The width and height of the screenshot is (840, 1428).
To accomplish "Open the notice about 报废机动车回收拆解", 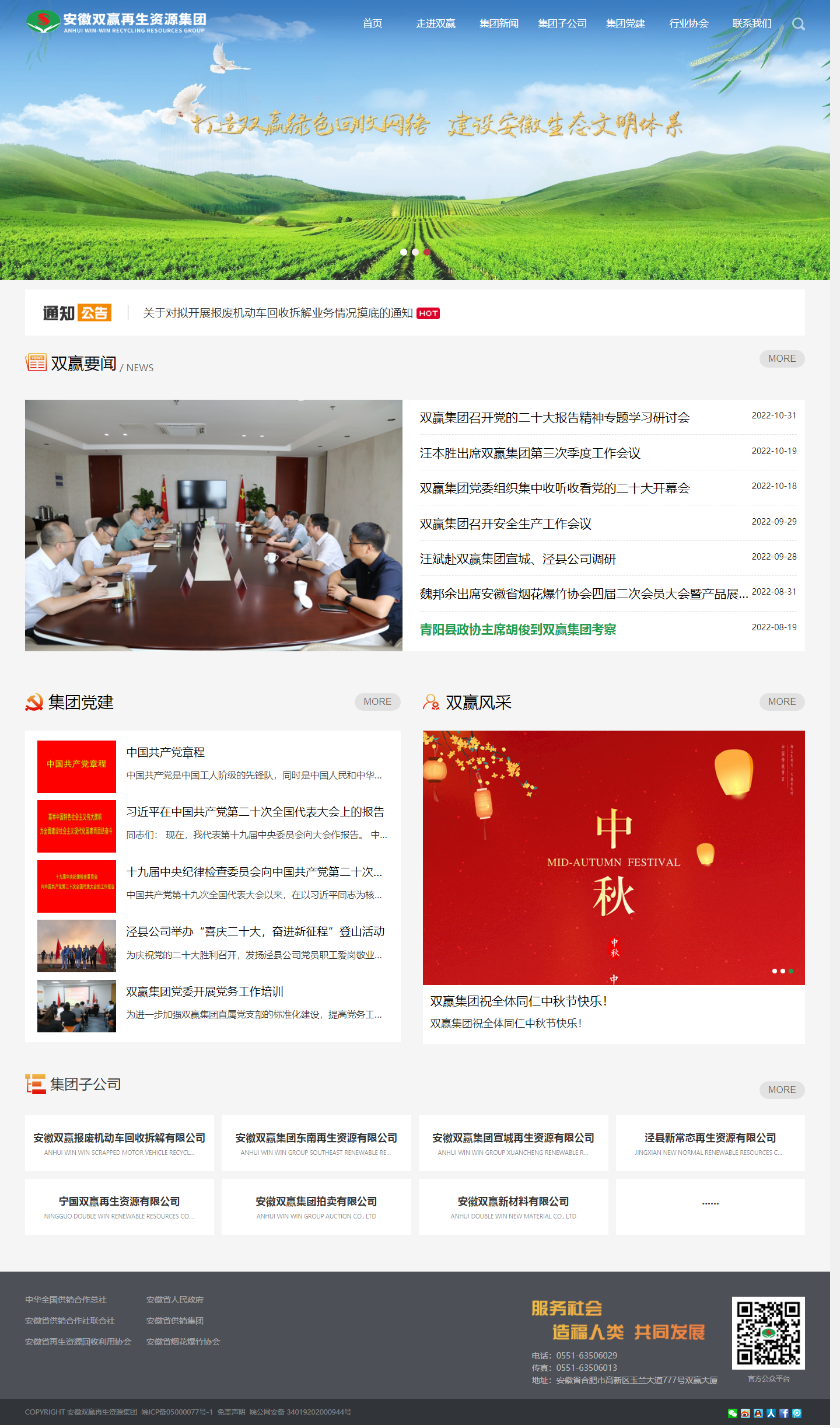I will point(278,313).
